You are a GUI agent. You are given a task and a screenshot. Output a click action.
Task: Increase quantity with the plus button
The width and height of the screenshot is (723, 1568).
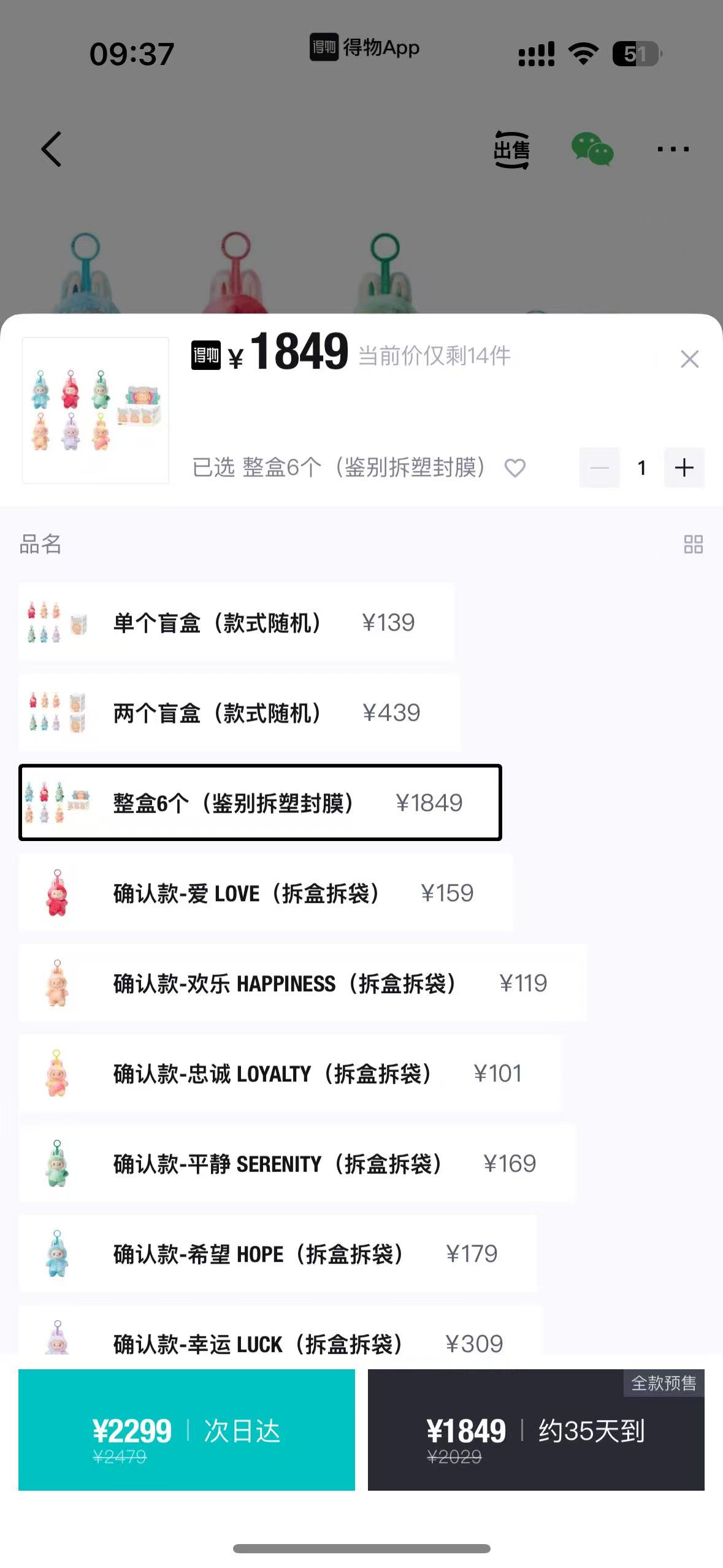[x=684, y=468]
